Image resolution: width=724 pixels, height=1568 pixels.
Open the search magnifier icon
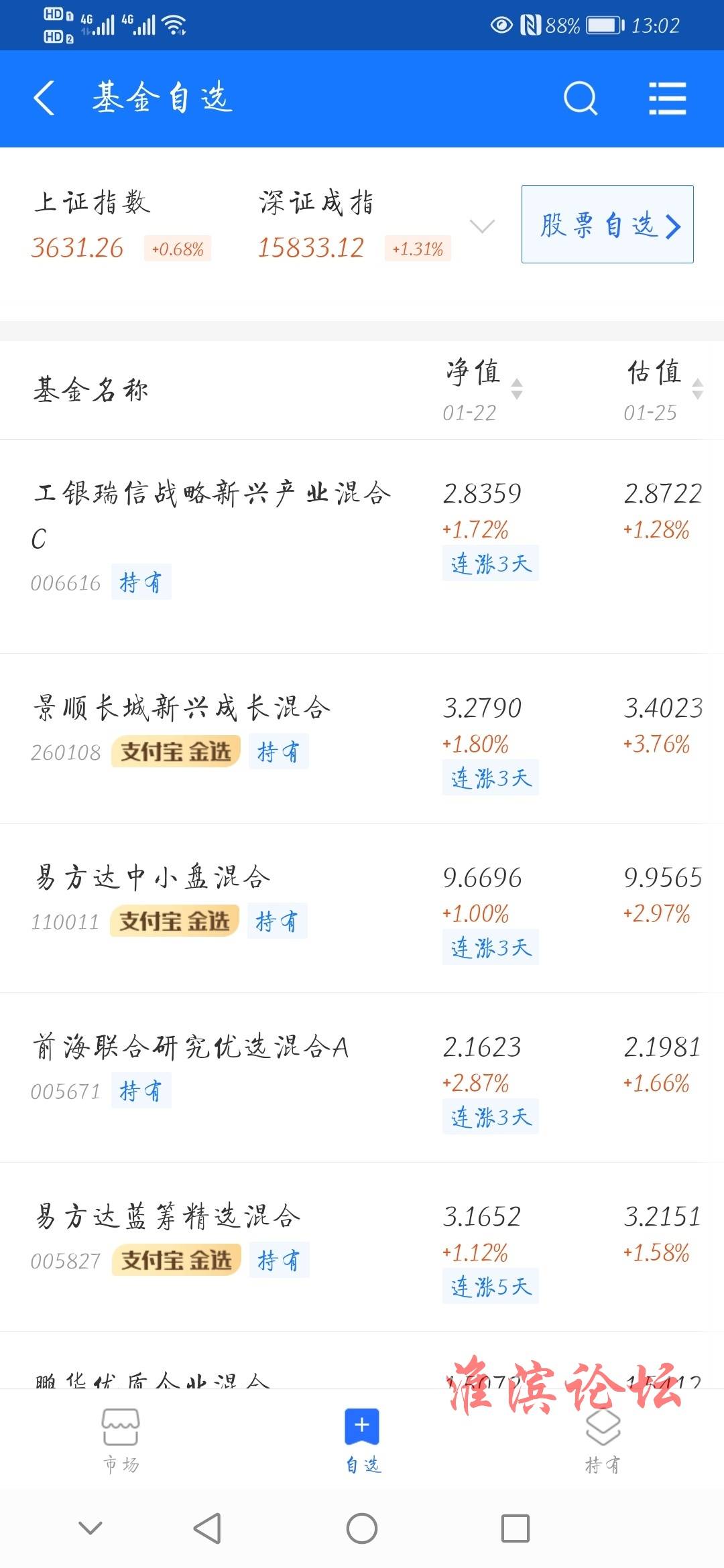point(580,99)
